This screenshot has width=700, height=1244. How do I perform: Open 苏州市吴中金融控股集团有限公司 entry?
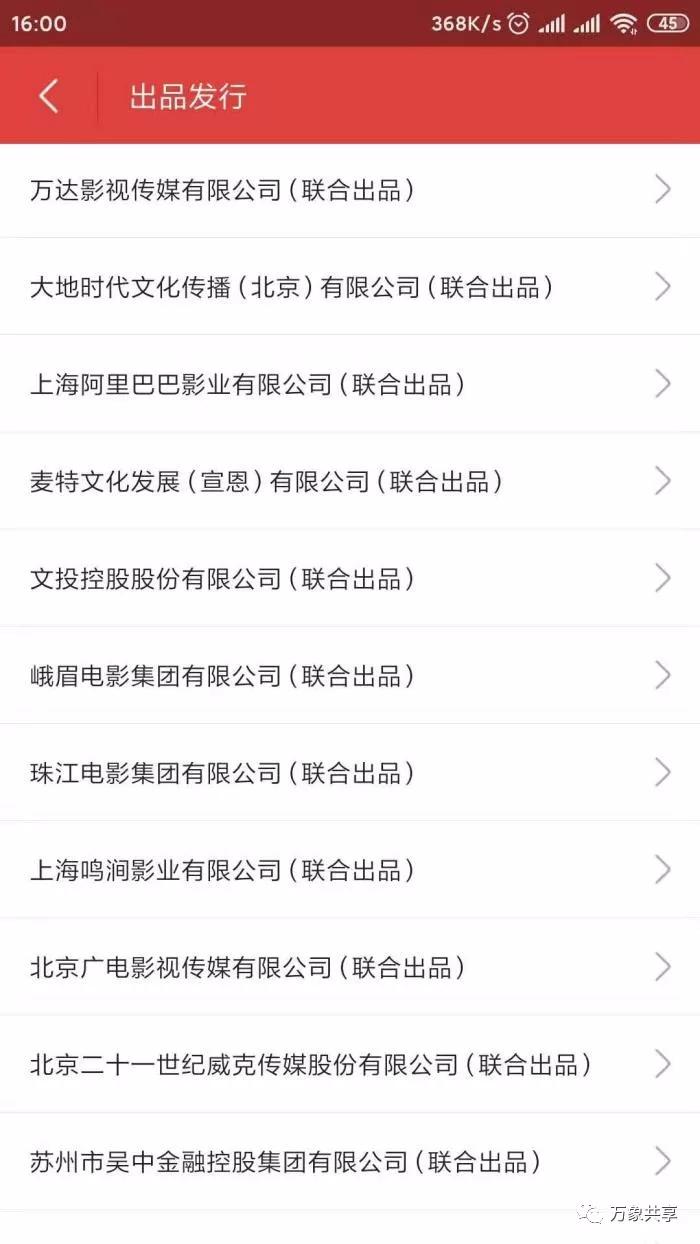tap(350, 1161)
